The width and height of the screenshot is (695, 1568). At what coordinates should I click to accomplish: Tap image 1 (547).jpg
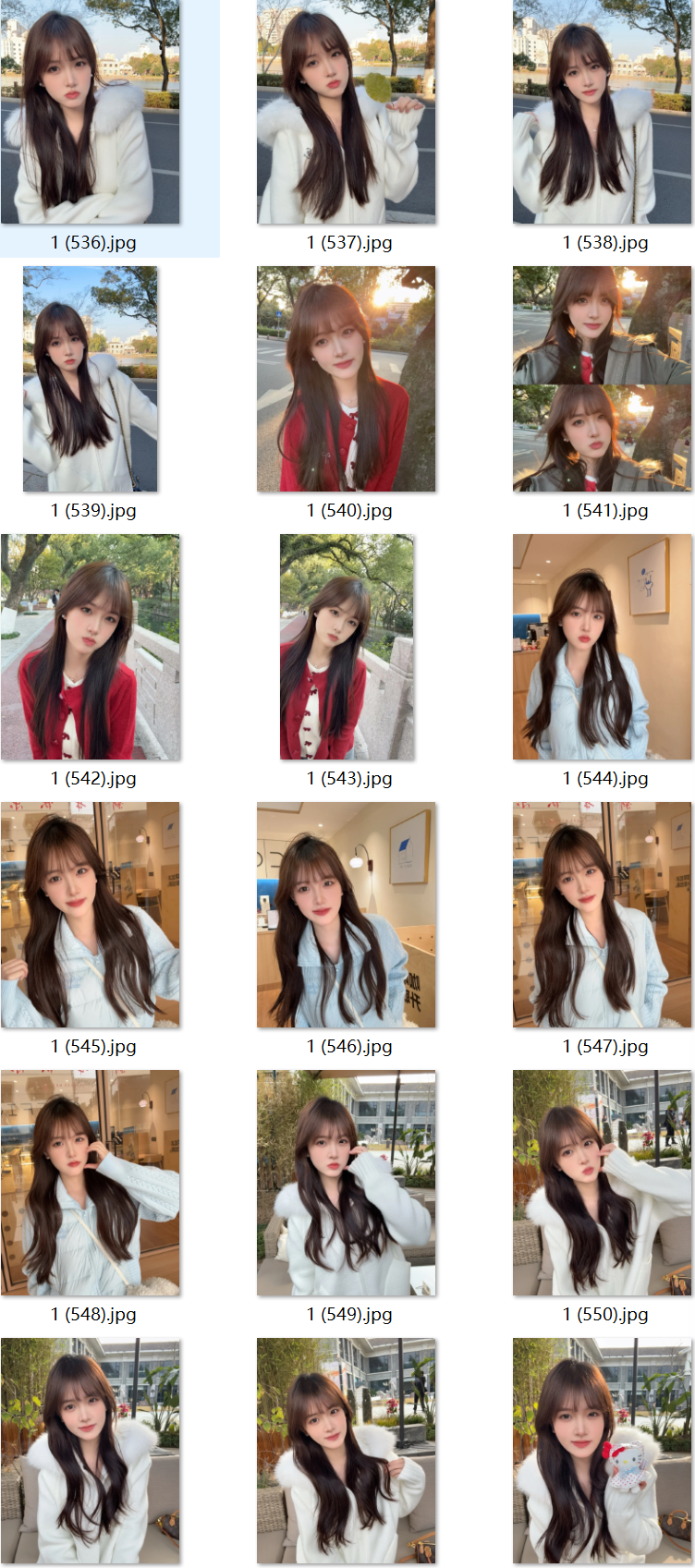click(x=602, y=915)
